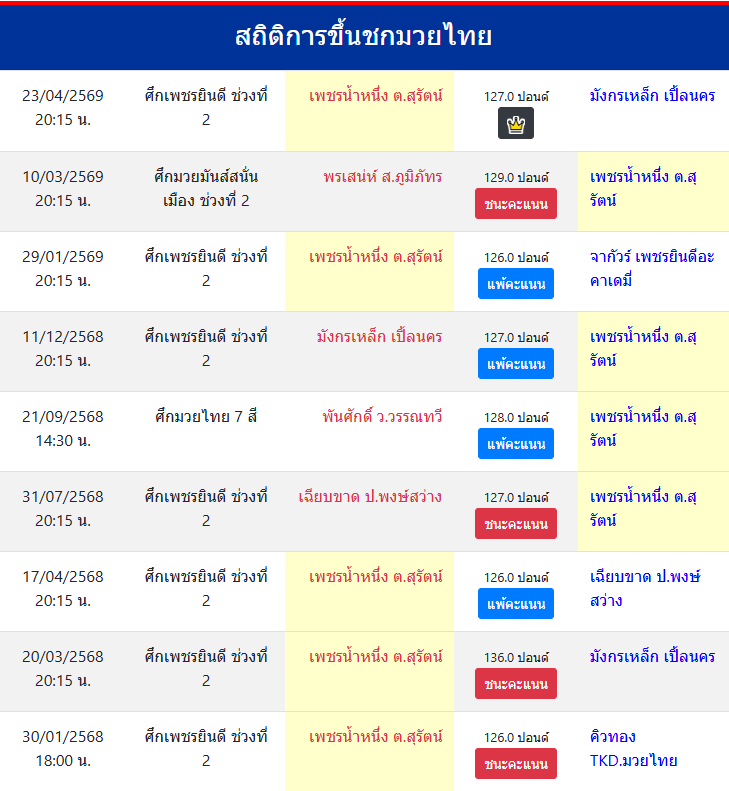Open มังกรเหล็ก เปี๊ยะนคร link in 20/03/2568 row
The width and height of the screenshot is (729, 791).
652,657
